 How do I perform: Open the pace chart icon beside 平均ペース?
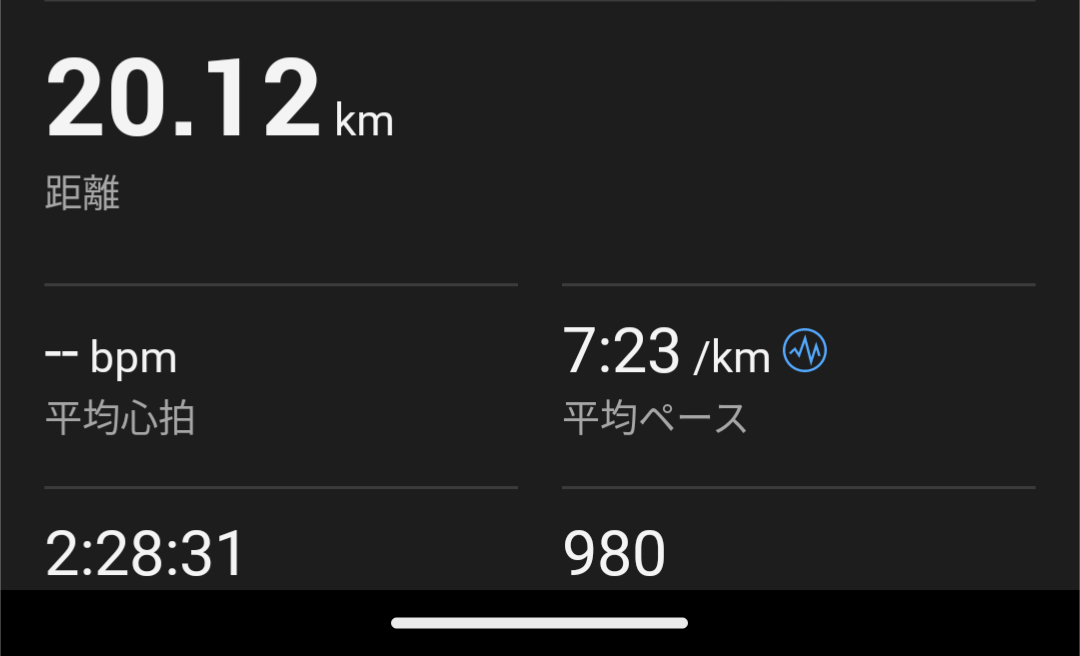tap(805, 352)
